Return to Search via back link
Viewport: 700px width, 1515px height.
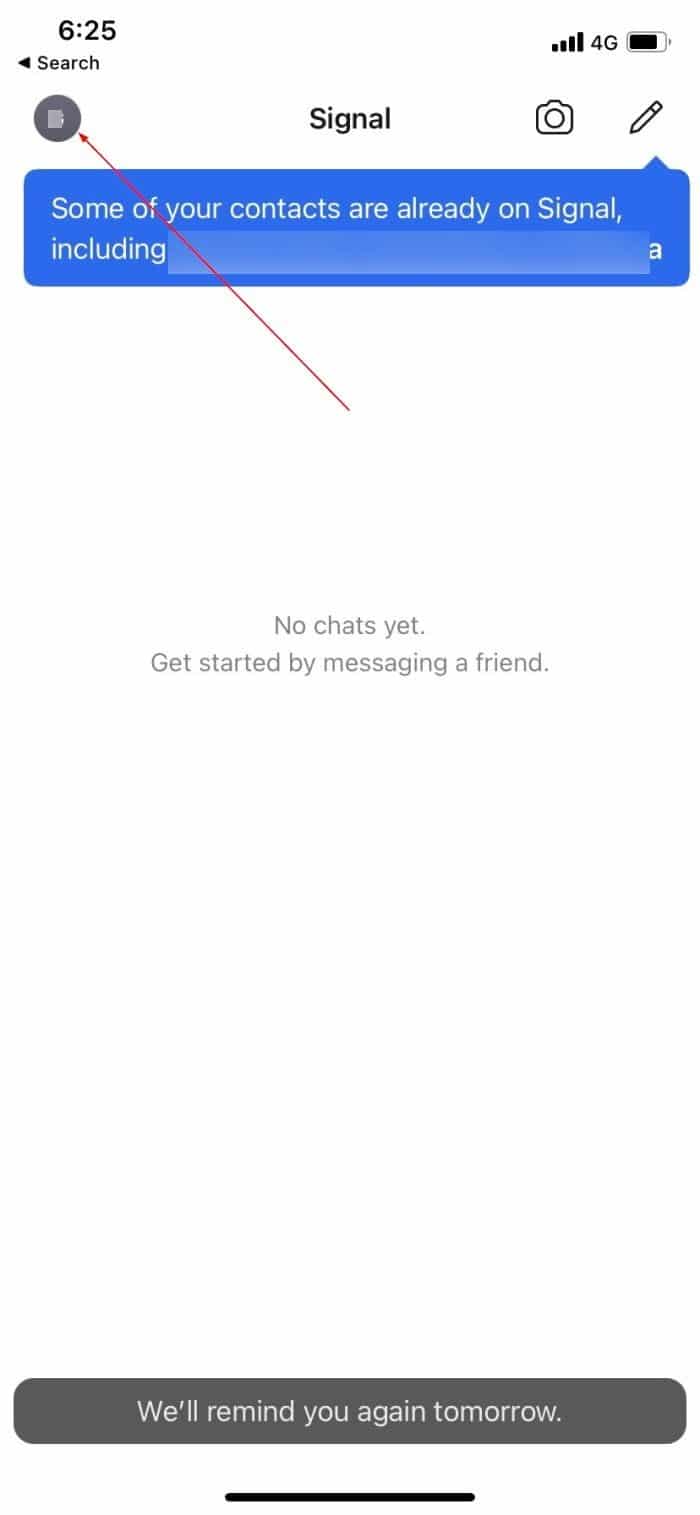click(59, 63)
